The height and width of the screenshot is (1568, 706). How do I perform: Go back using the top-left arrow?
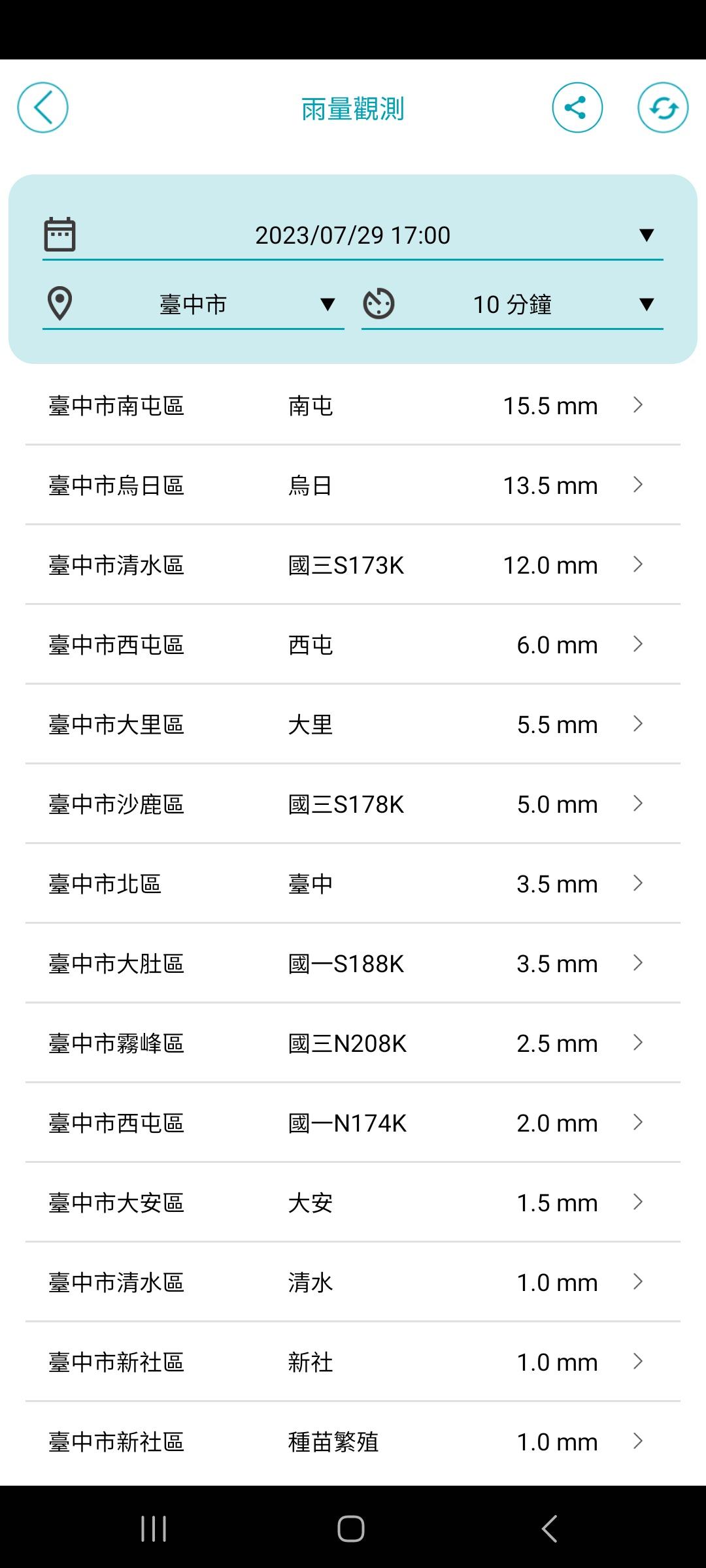pyautogui.click(x=42, y=108)
